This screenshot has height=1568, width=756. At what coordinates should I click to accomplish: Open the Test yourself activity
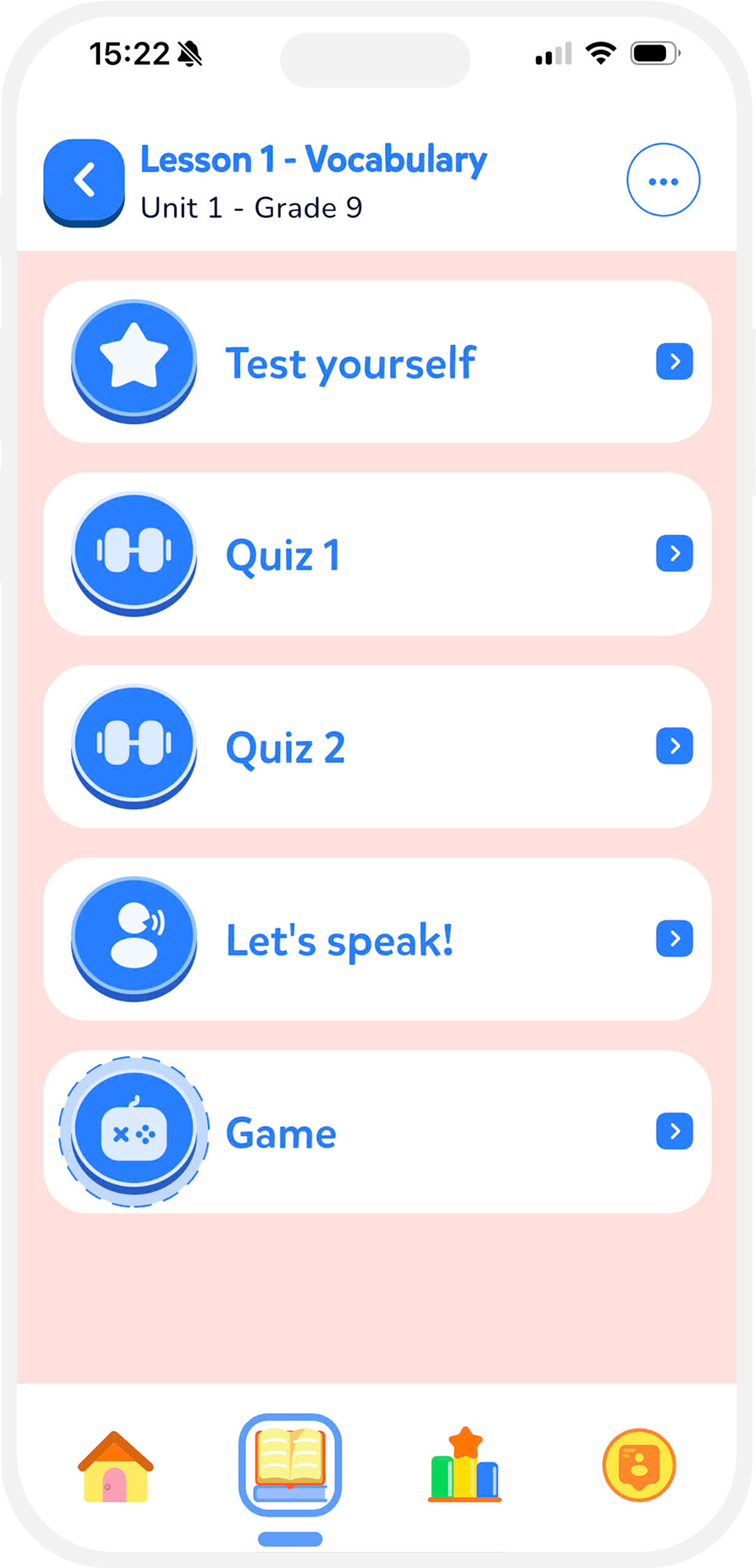377,362
